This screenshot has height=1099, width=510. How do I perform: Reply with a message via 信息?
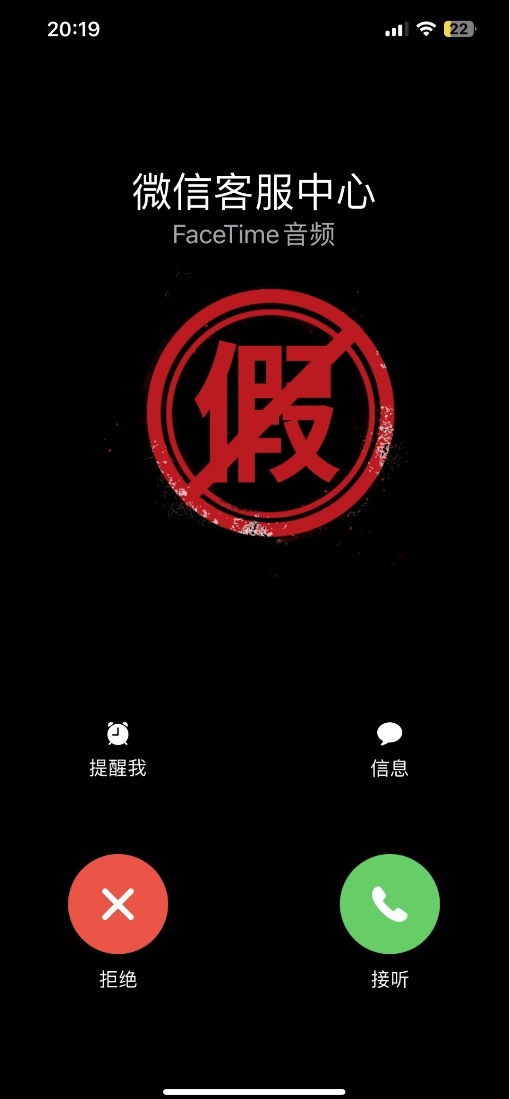[390, 750]
